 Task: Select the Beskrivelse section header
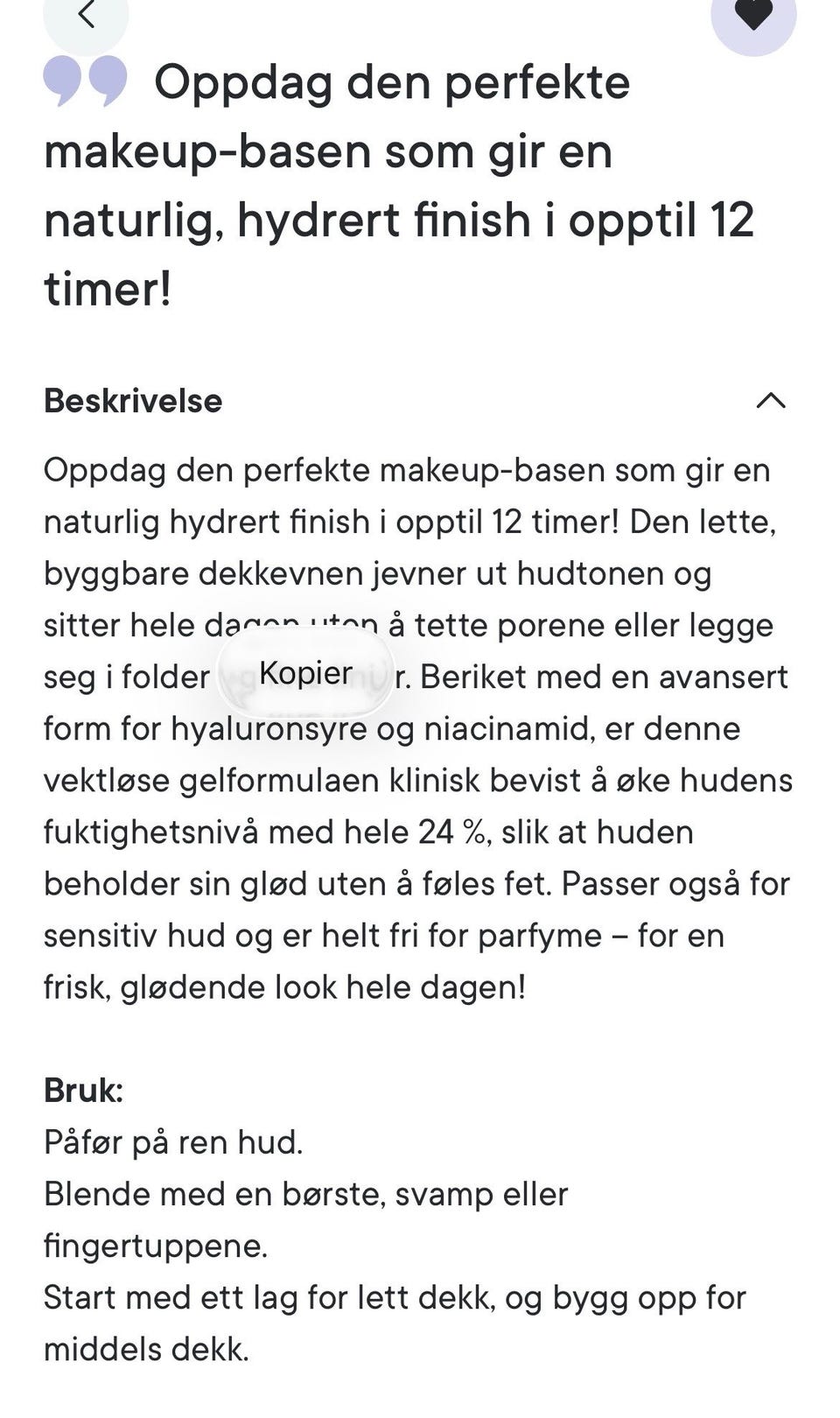pos(133,402)
